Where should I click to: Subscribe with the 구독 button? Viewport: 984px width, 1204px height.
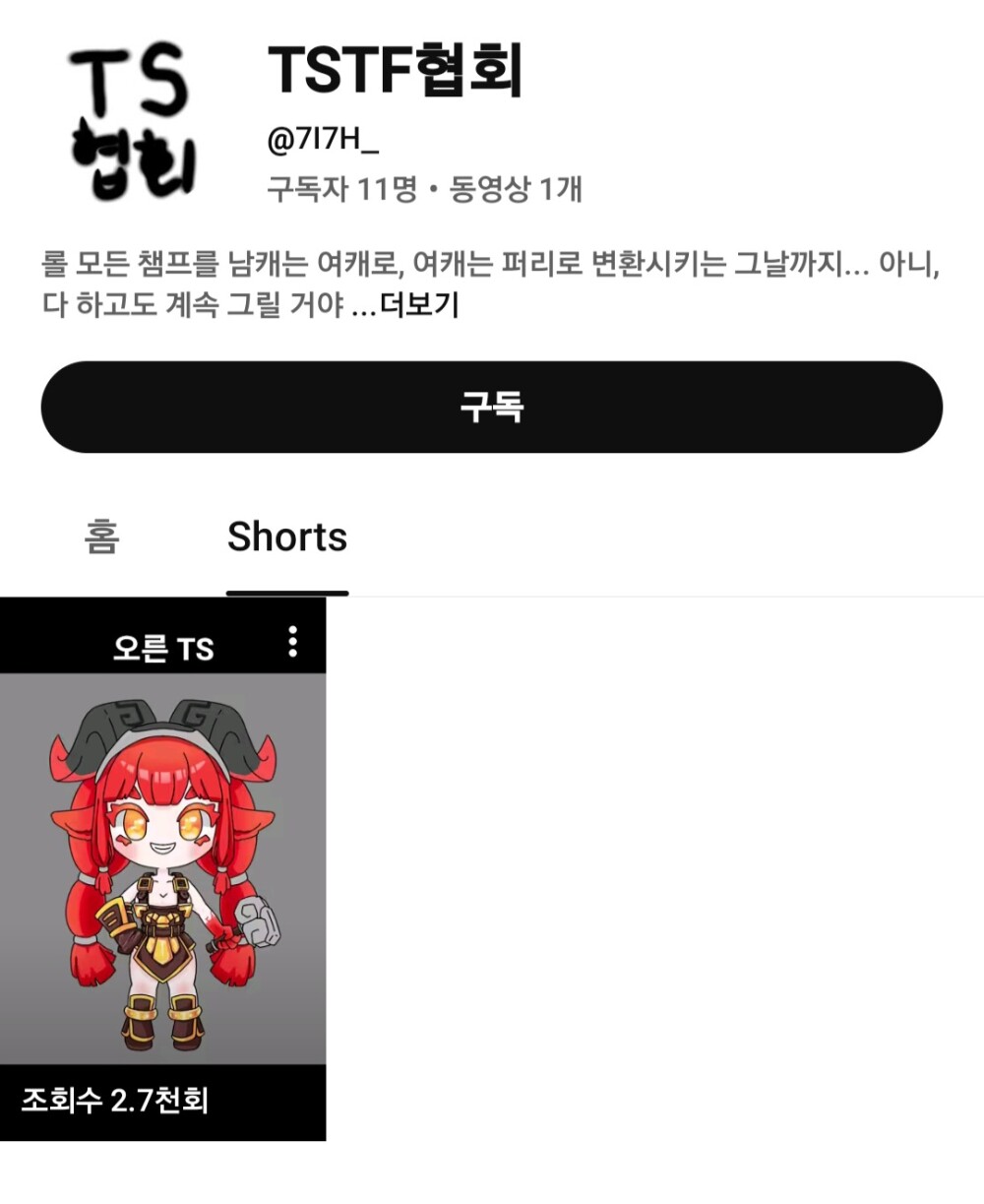point(491,407)
